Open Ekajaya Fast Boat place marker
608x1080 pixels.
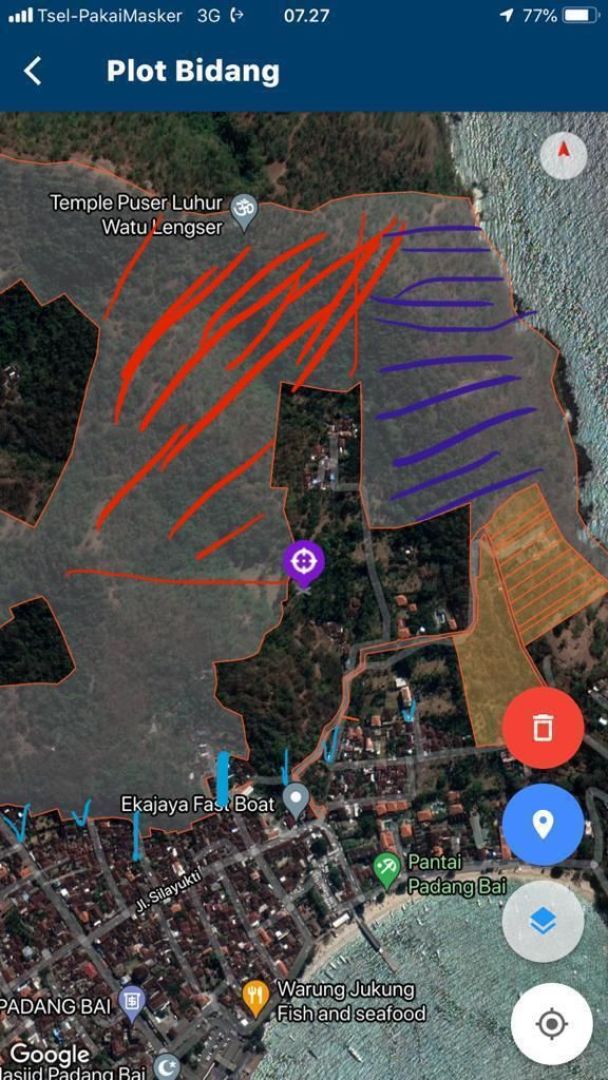(295, 799)
